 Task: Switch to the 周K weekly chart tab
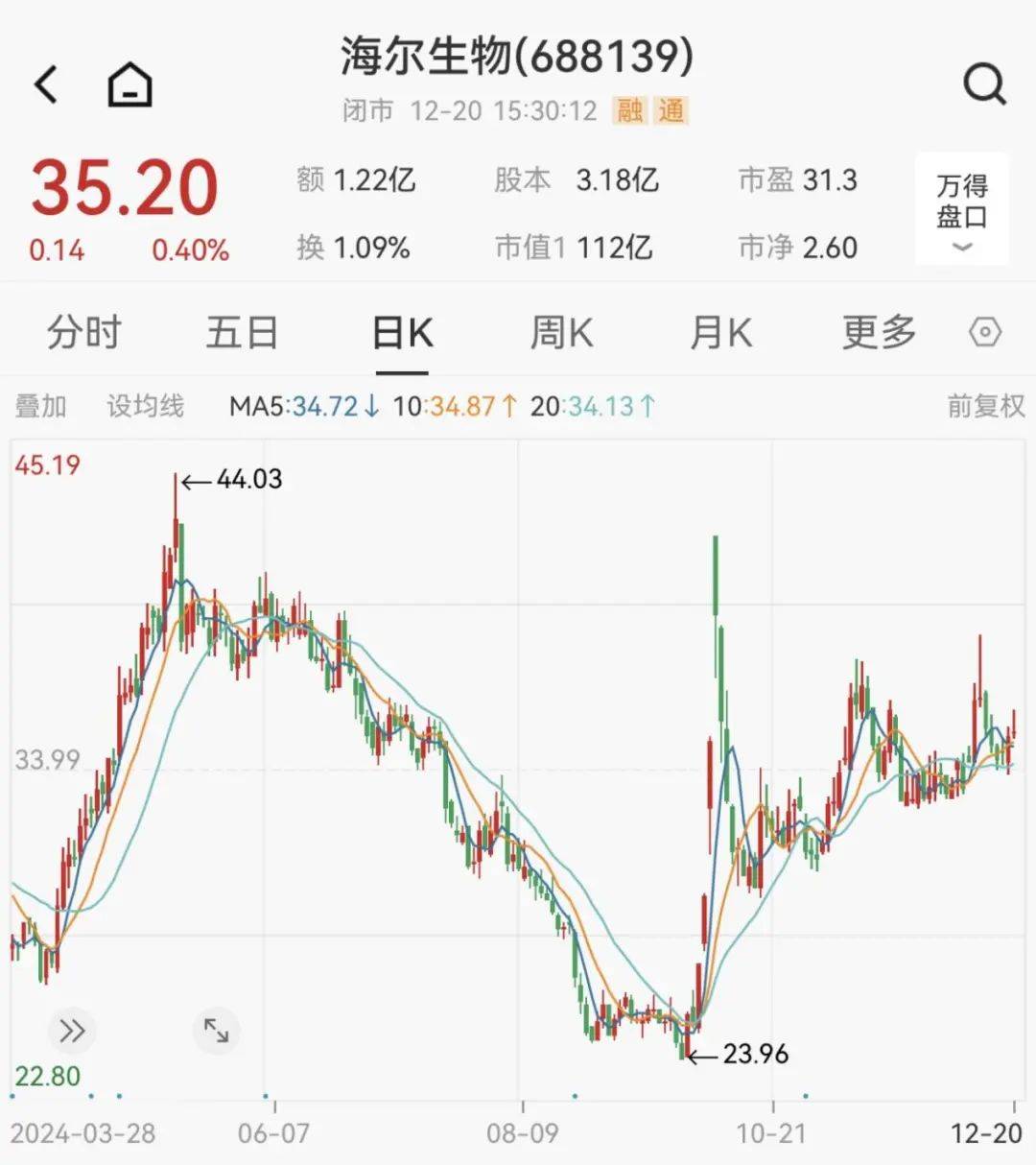[x=560, y=332]
